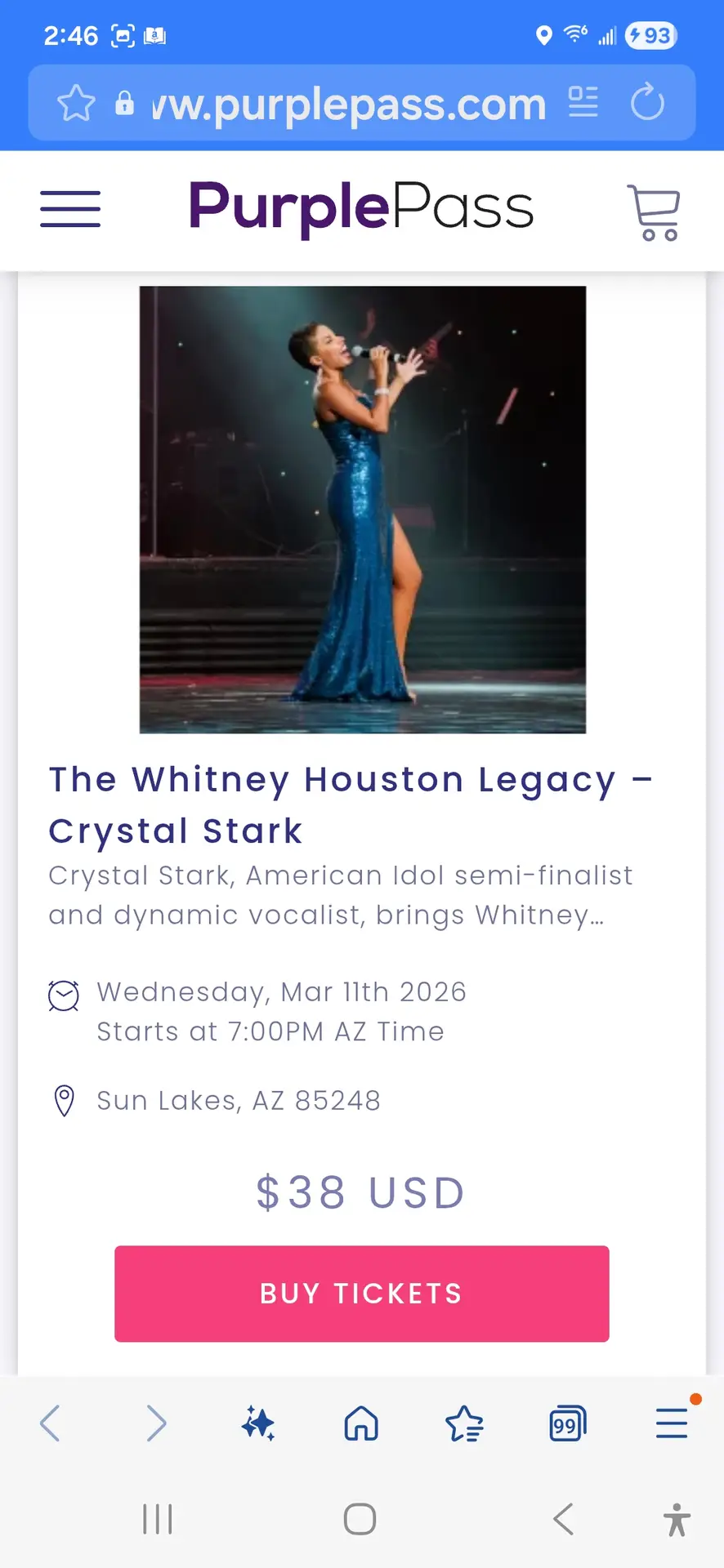Open the Whitney Houston Legacy event image
Viewport: 724px width, 1568px height.
[362, 510]
